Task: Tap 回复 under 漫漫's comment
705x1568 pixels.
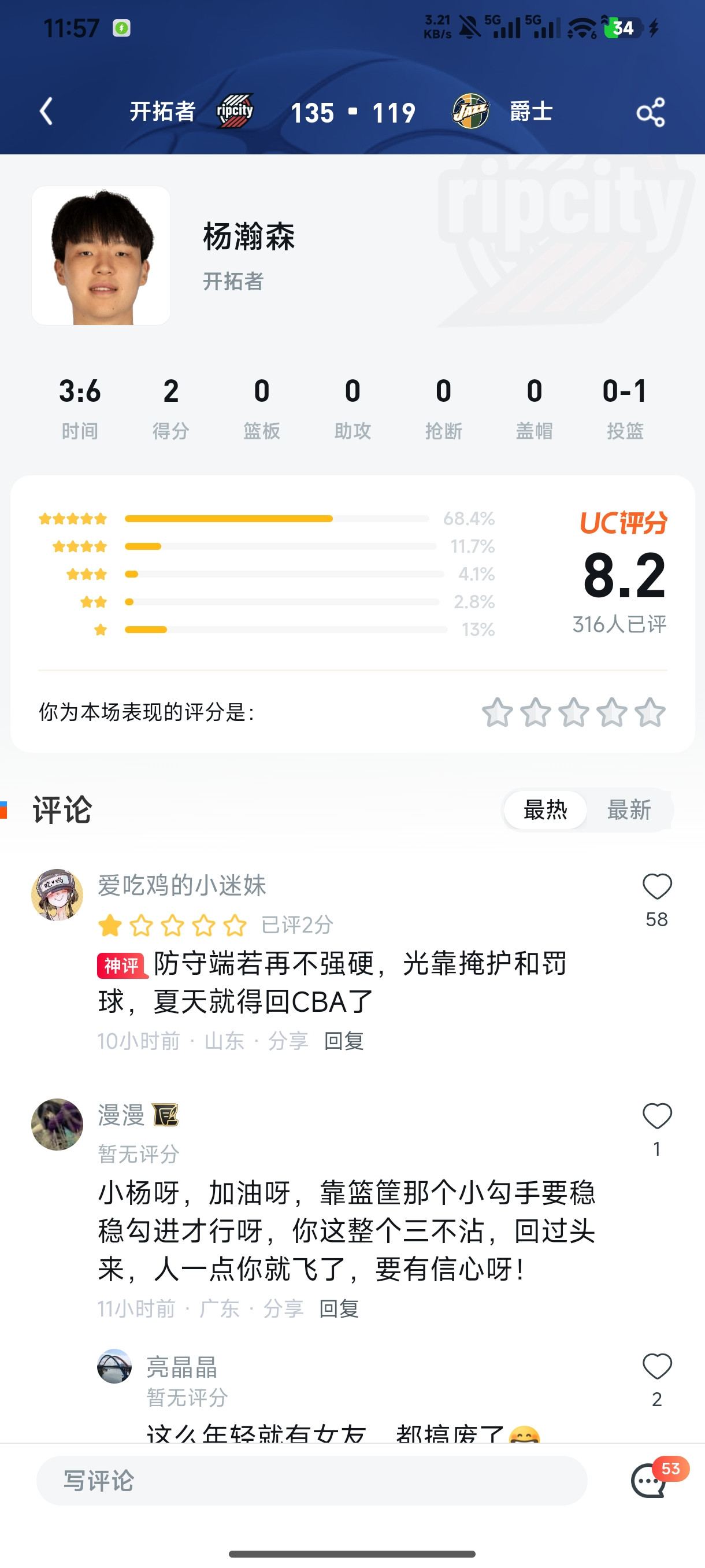Action: tap(338, 1309)
